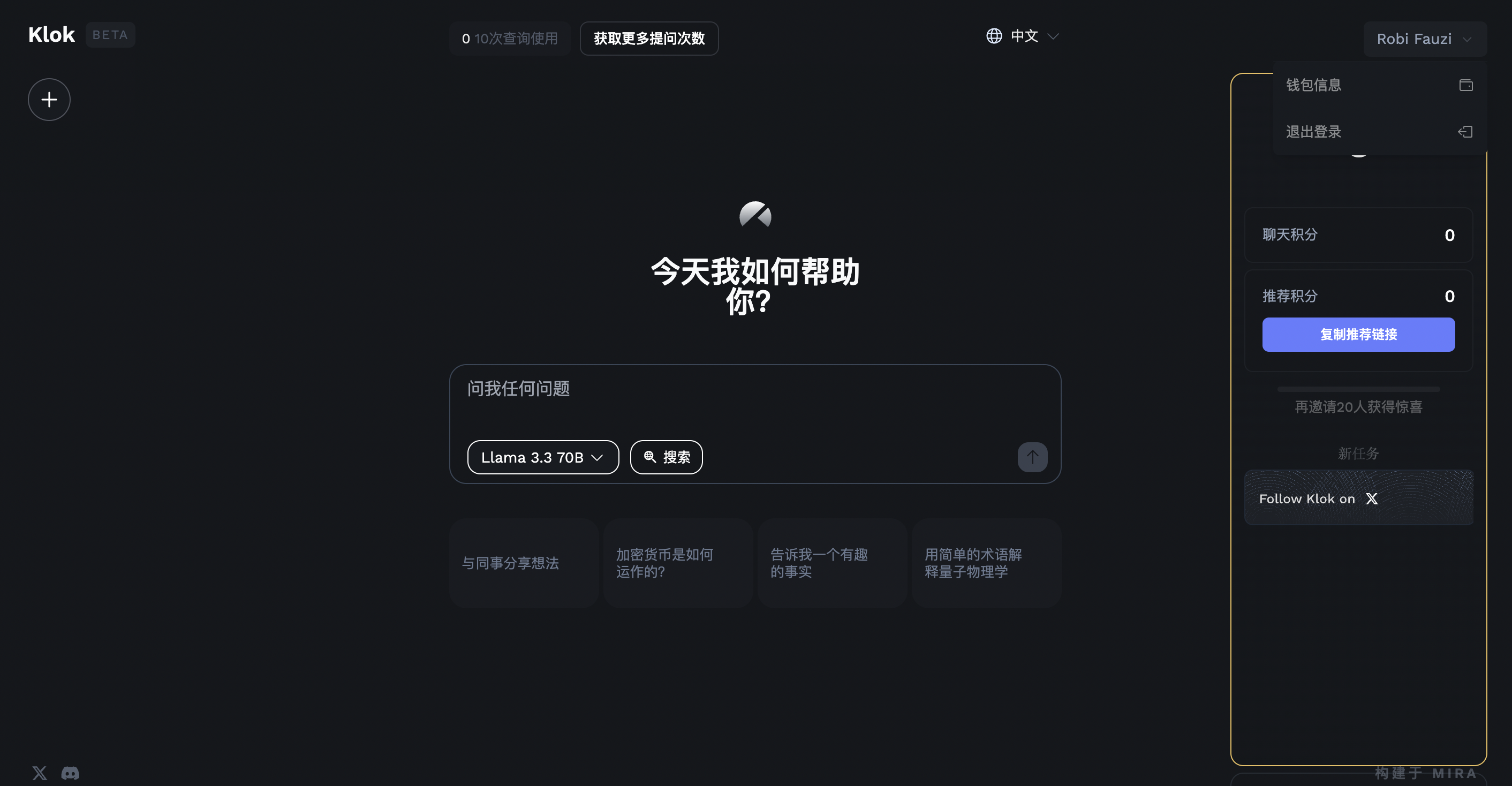
Task: Toggle the 搜索 search option
Action: click(666, 457)
